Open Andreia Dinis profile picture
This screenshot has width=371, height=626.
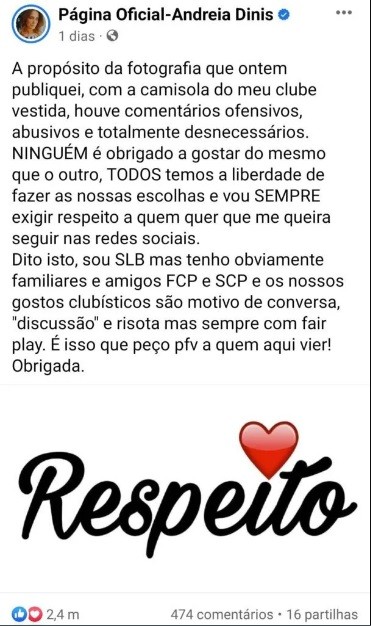[31, 23]
